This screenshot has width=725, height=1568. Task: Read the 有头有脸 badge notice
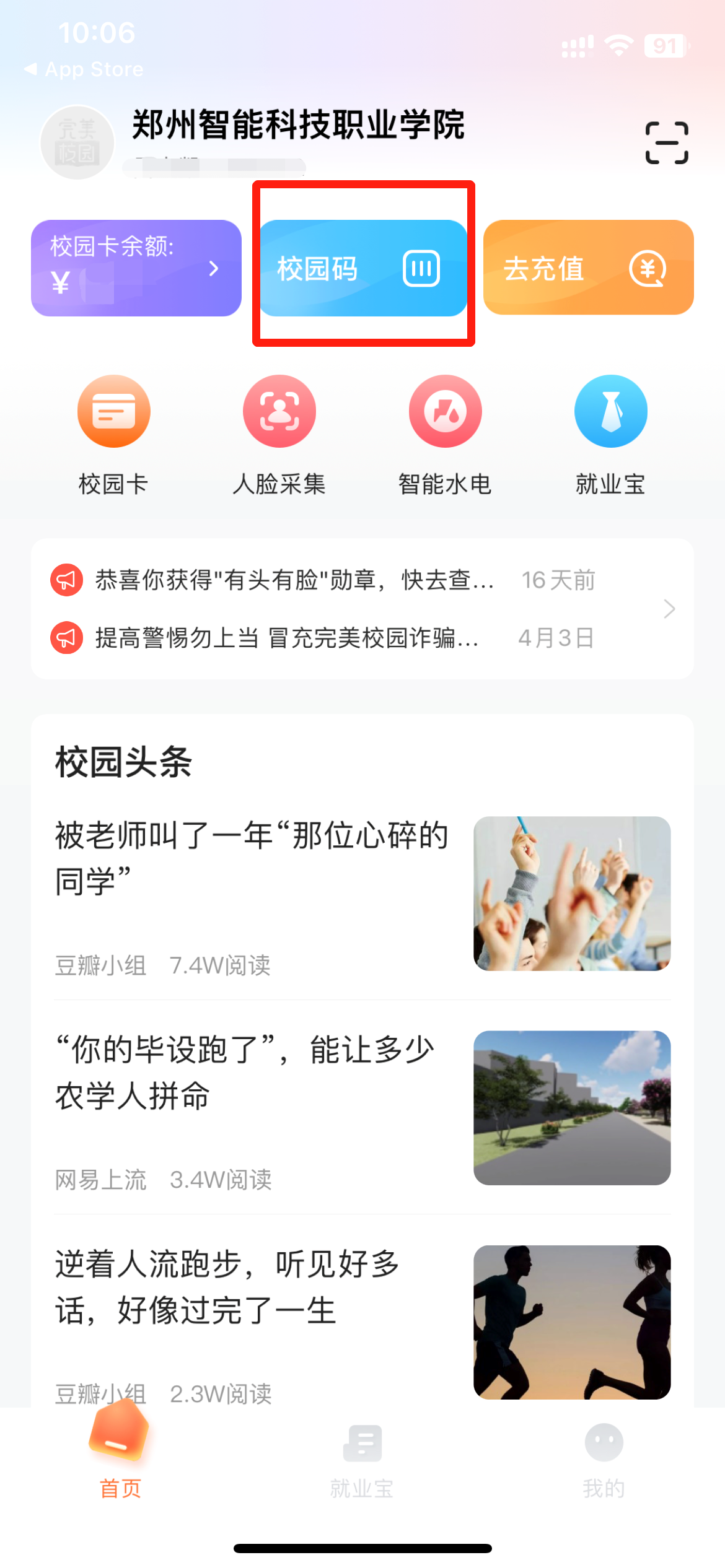coord(294,580)
